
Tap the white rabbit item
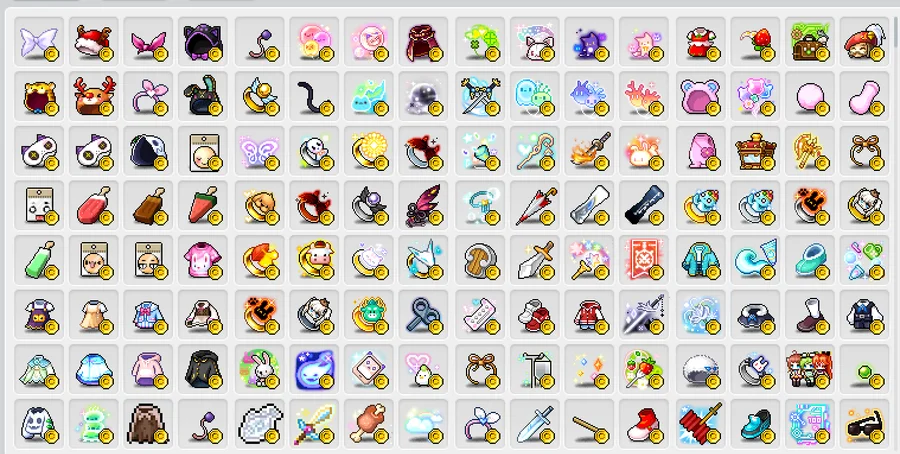point(258,370)
